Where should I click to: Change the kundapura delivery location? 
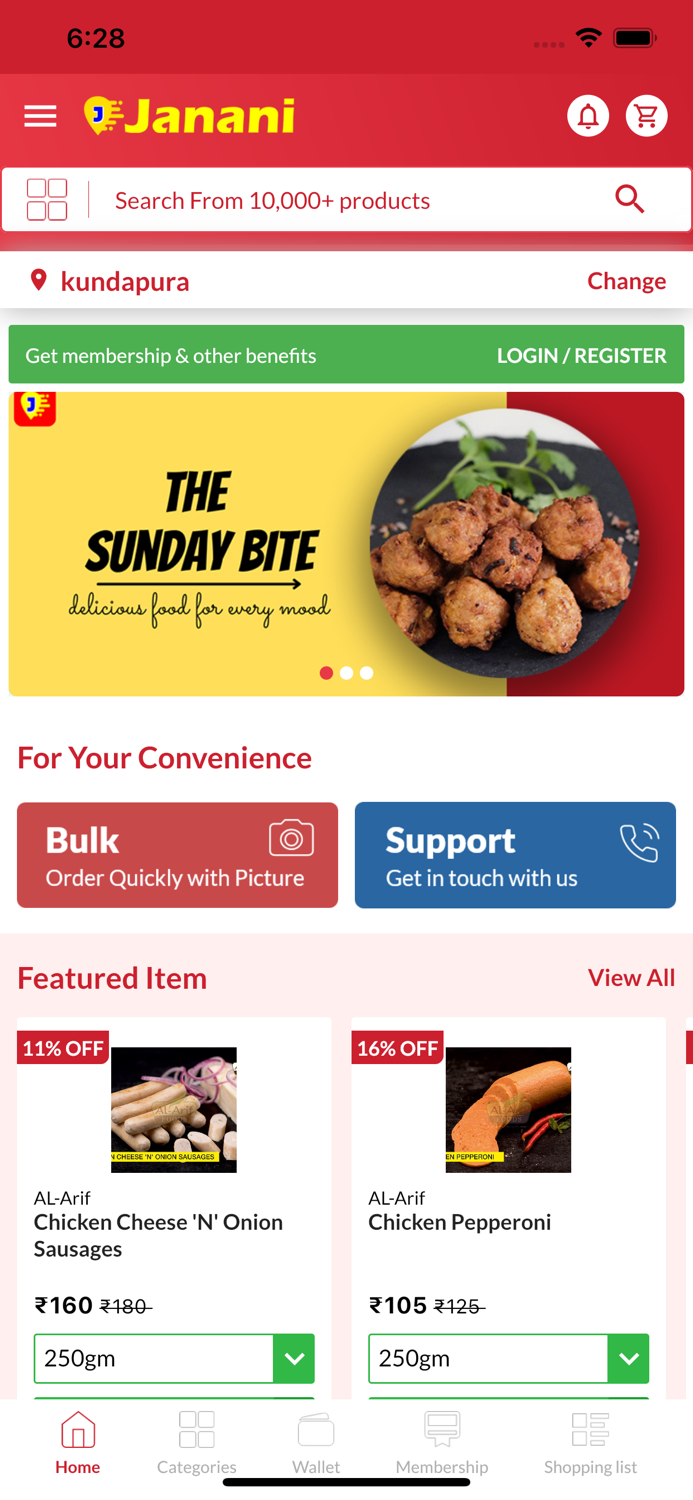(626, 281)
